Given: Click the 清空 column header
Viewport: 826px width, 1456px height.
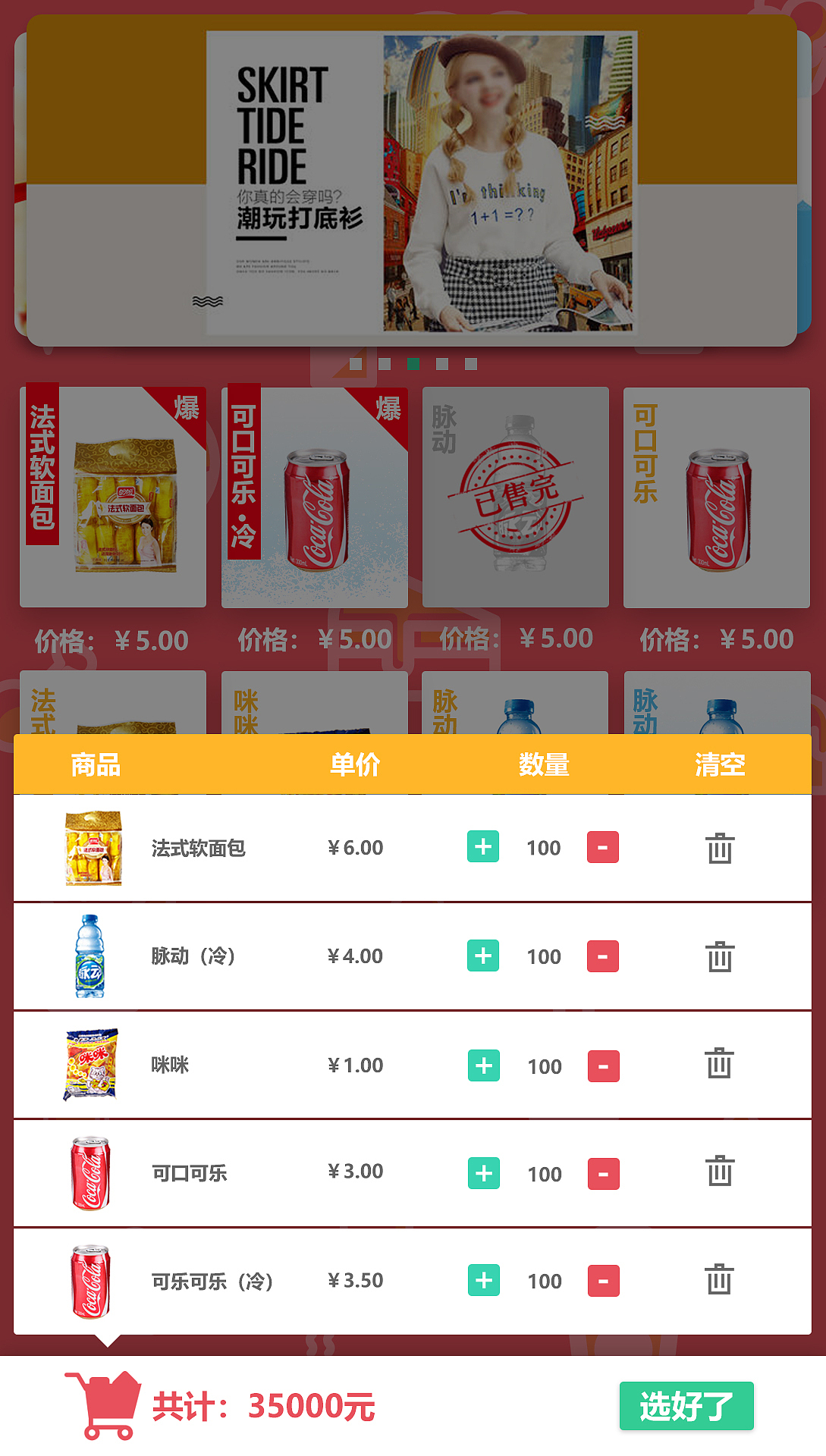Looking at the screenshot, I should 720,765.
